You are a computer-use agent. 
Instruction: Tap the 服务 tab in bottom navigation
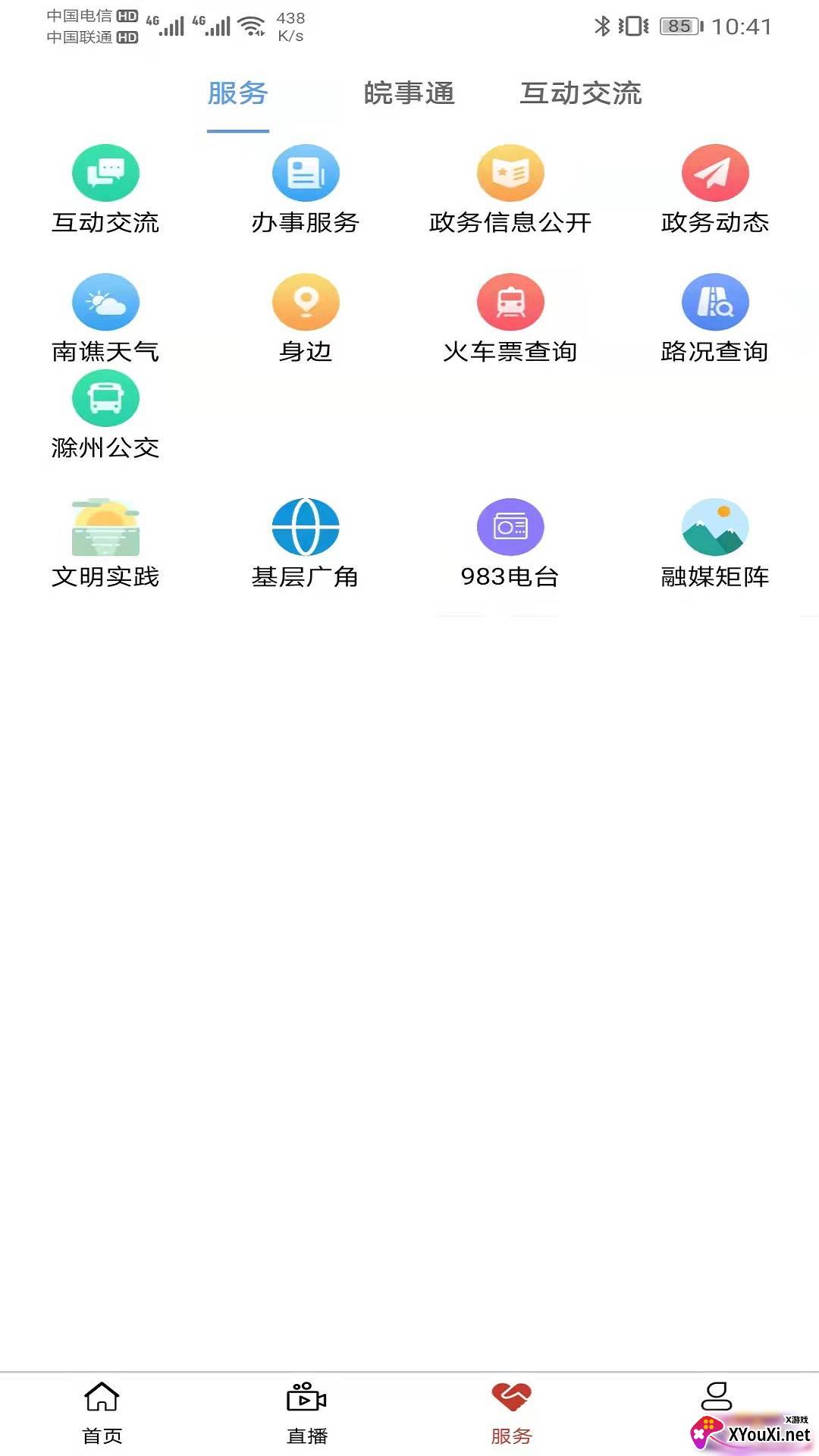pyautogui.click(x=512, y=1412)
